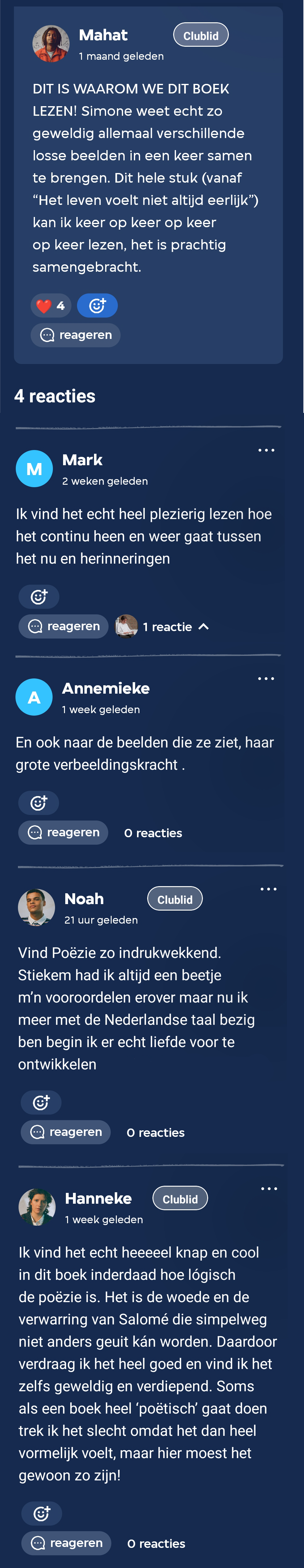Open the overflow menu on Annemieke's comment

click(x=266, y=679)
